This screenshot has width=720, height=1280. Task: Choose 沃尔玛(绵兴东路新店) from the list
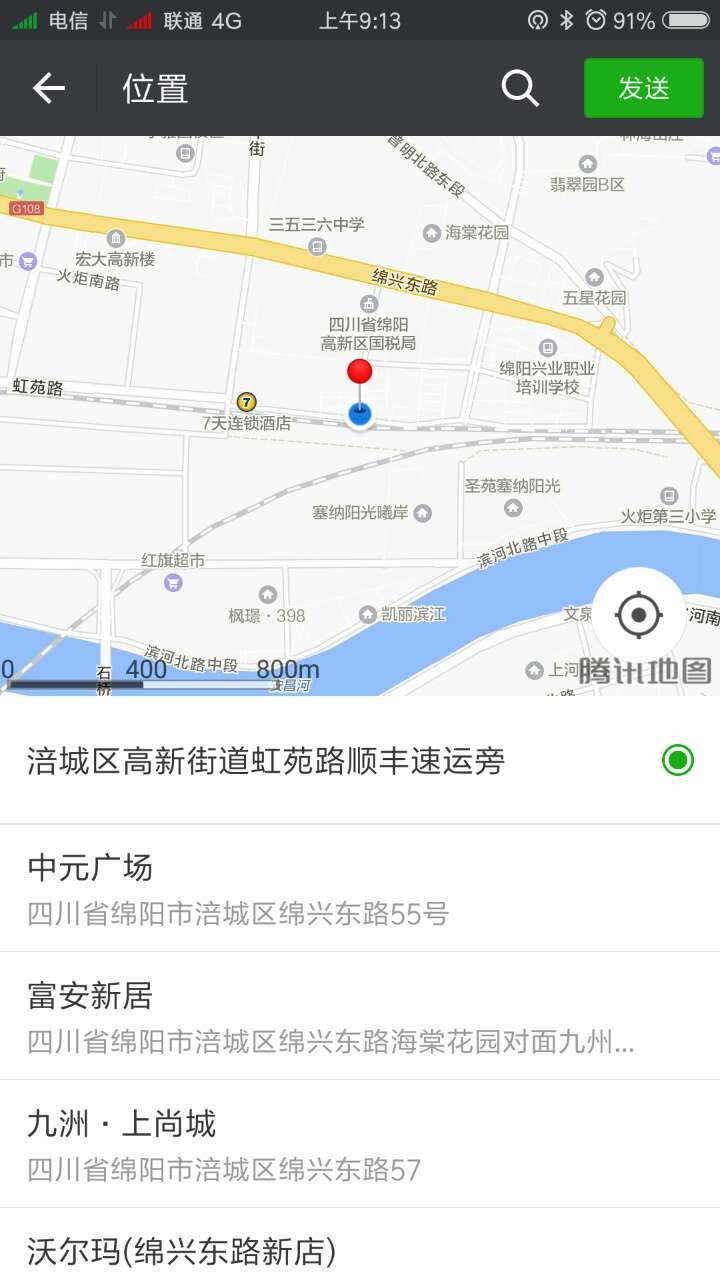tap(360, 1251)
